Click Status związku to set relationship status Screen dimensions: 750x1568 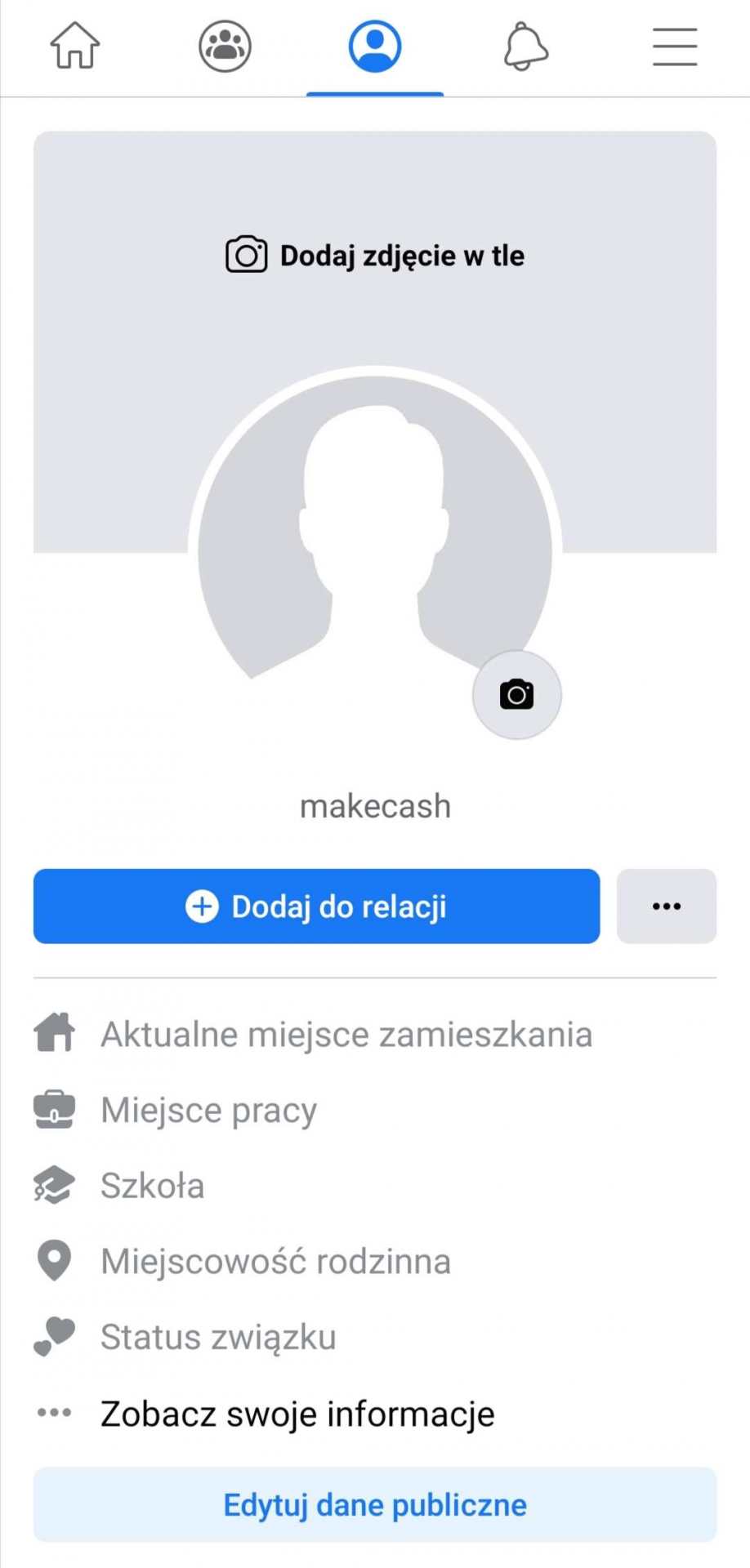pos(217,1336)
